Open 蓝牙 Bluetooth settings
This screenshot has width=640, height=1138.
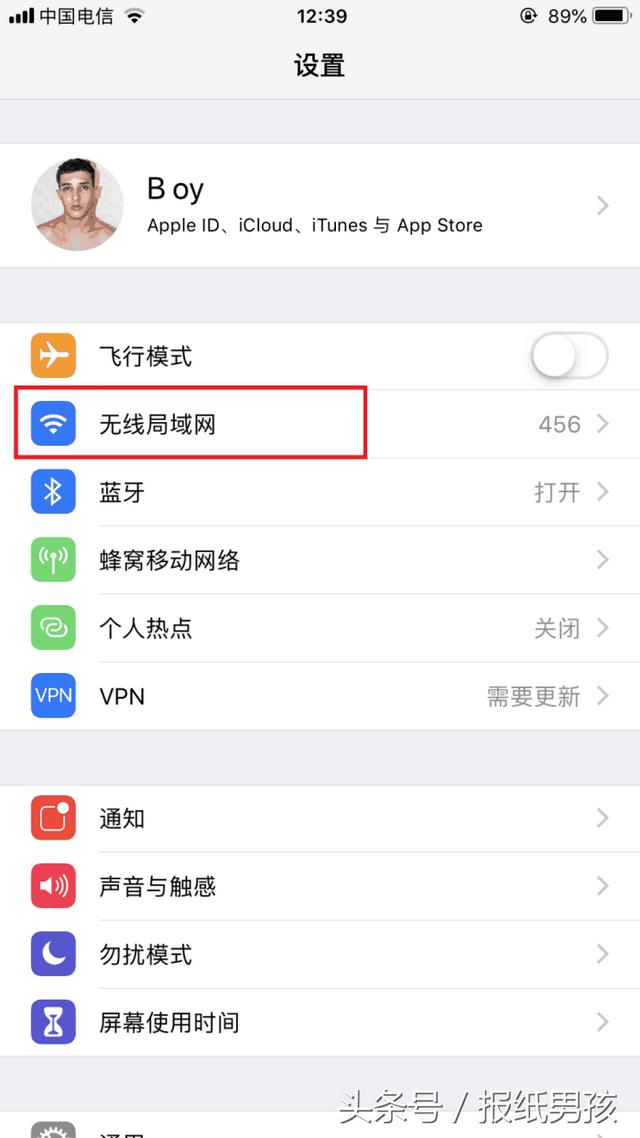(x=320, y=492)
